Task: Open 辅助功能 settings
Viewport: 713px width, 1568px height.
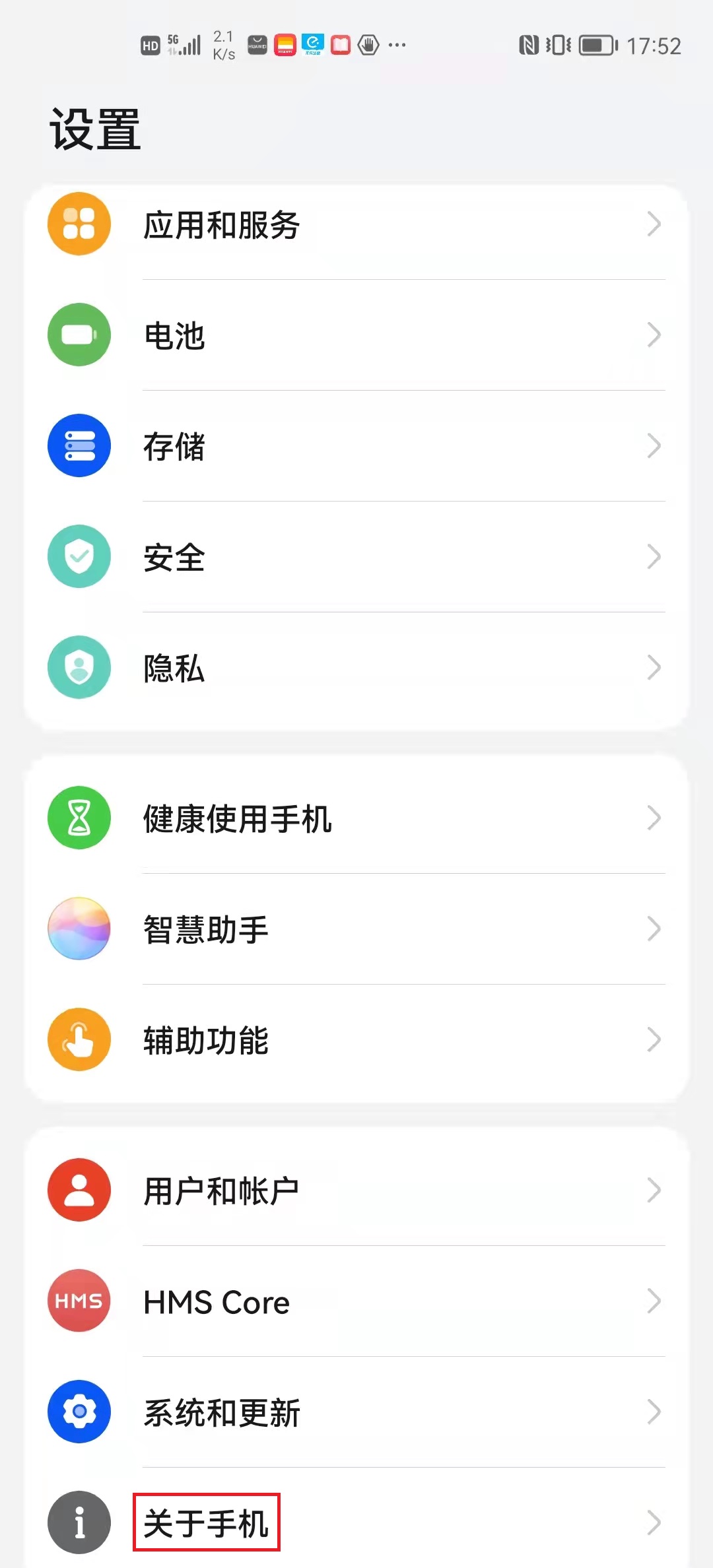Action: [356, 1040]
